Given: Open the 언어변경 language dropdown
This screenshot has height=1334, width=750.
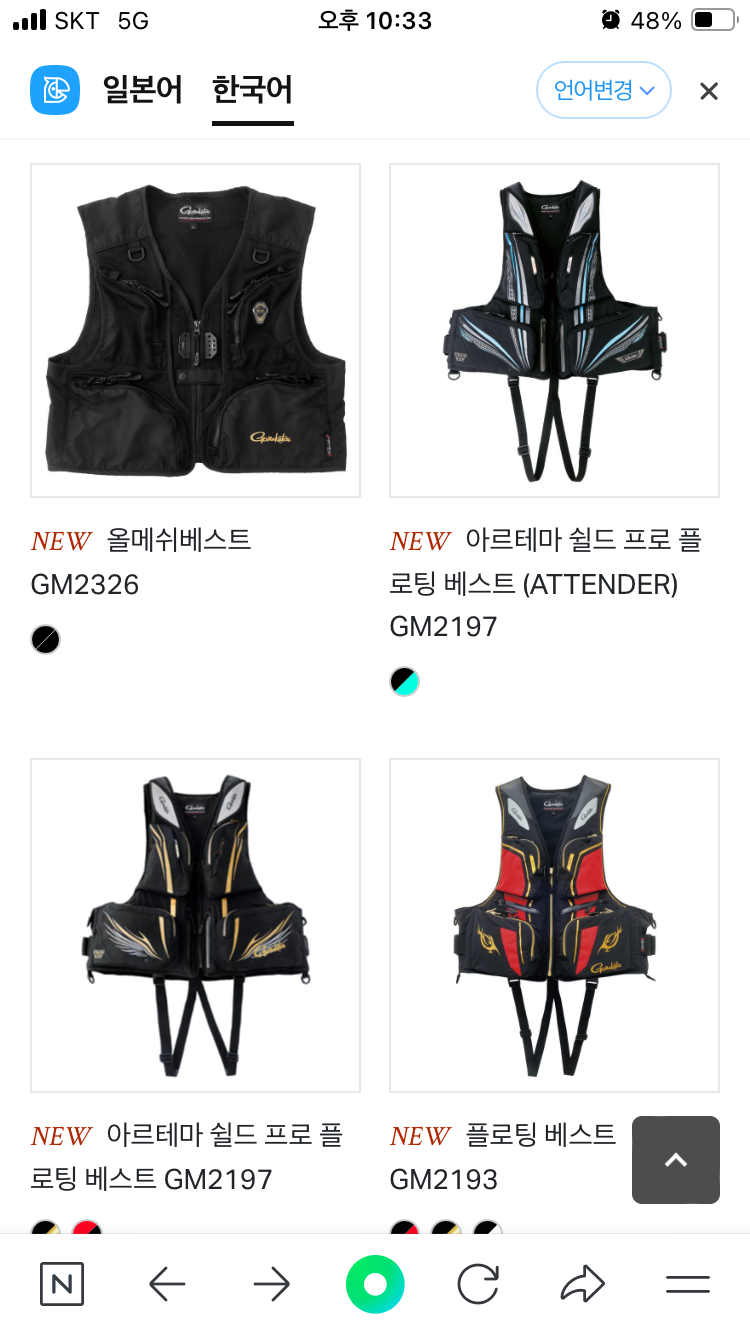Looking at the screenshot, I should pos(603,91).
